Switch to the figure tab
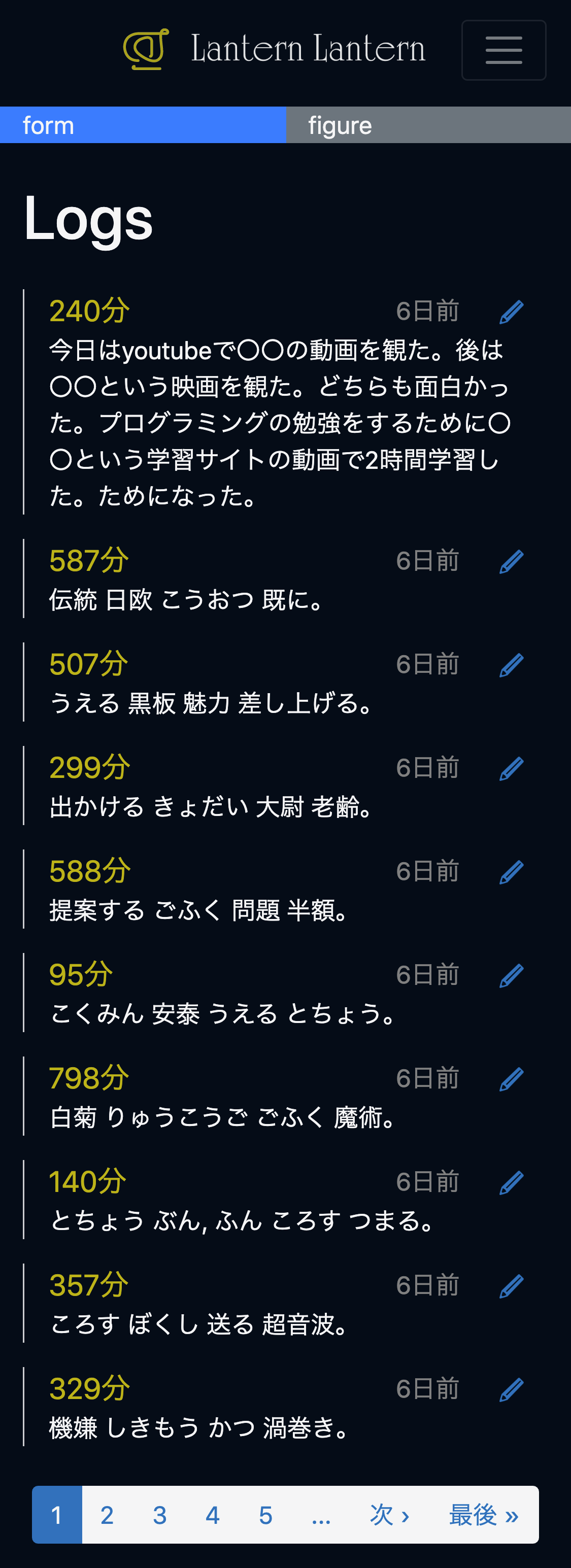Screen dimensions: 571x1568 [x=428, y=125]
